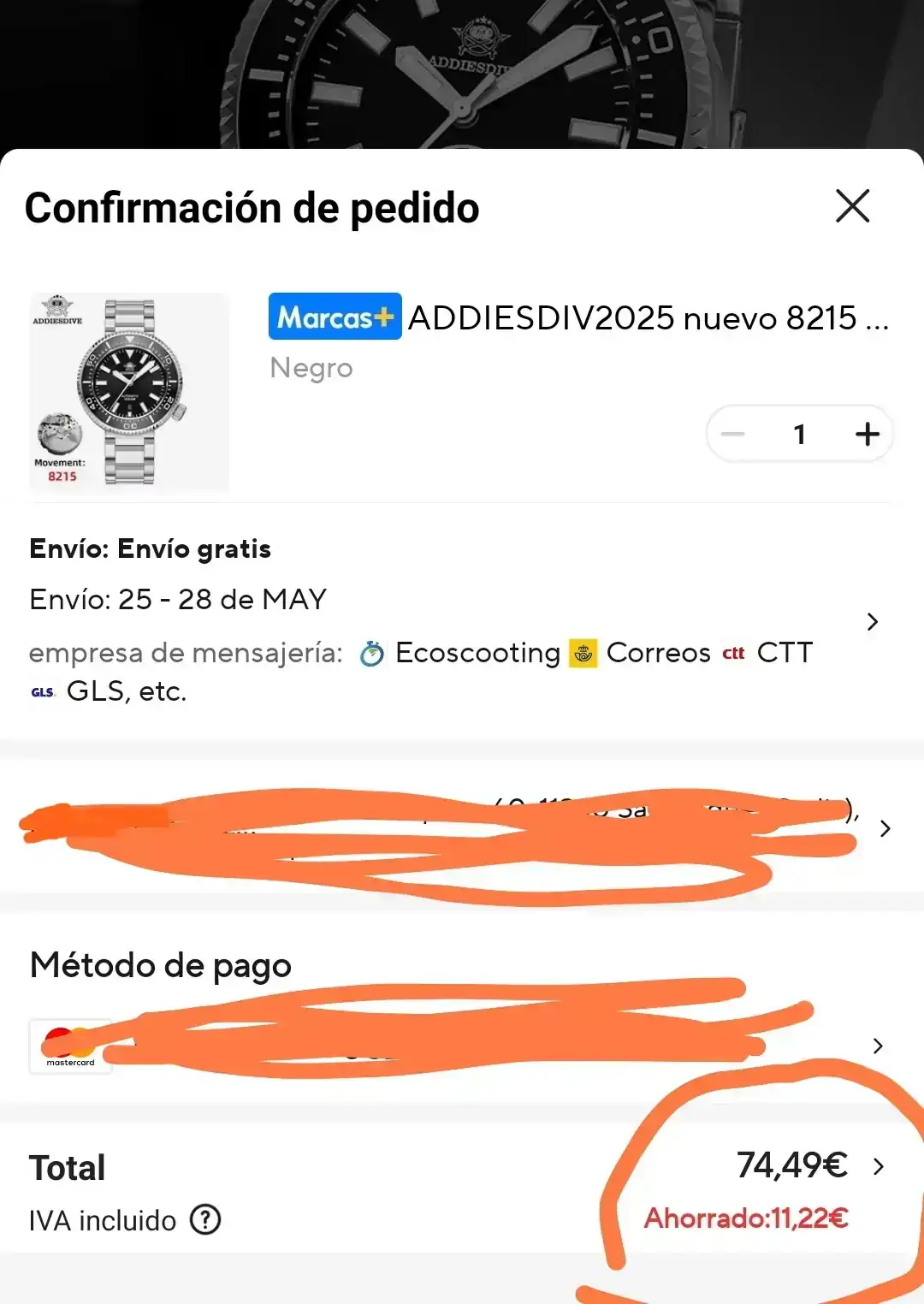The height and width of the screenshot is (1304, 924).
Task: Open the delivery address row
Action: click(x=460, y=827)
